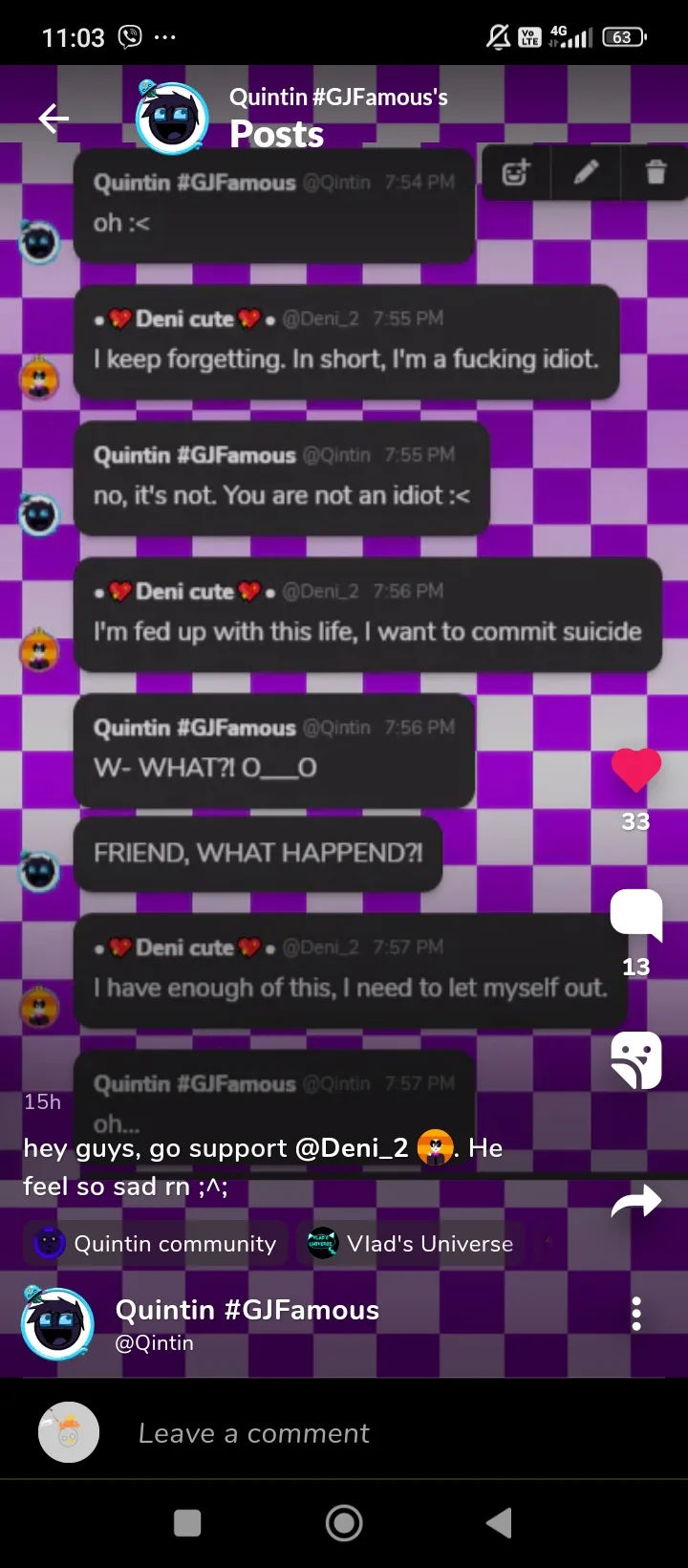Go back using the top arrow
688x1568 pixels.
[54, 119]
